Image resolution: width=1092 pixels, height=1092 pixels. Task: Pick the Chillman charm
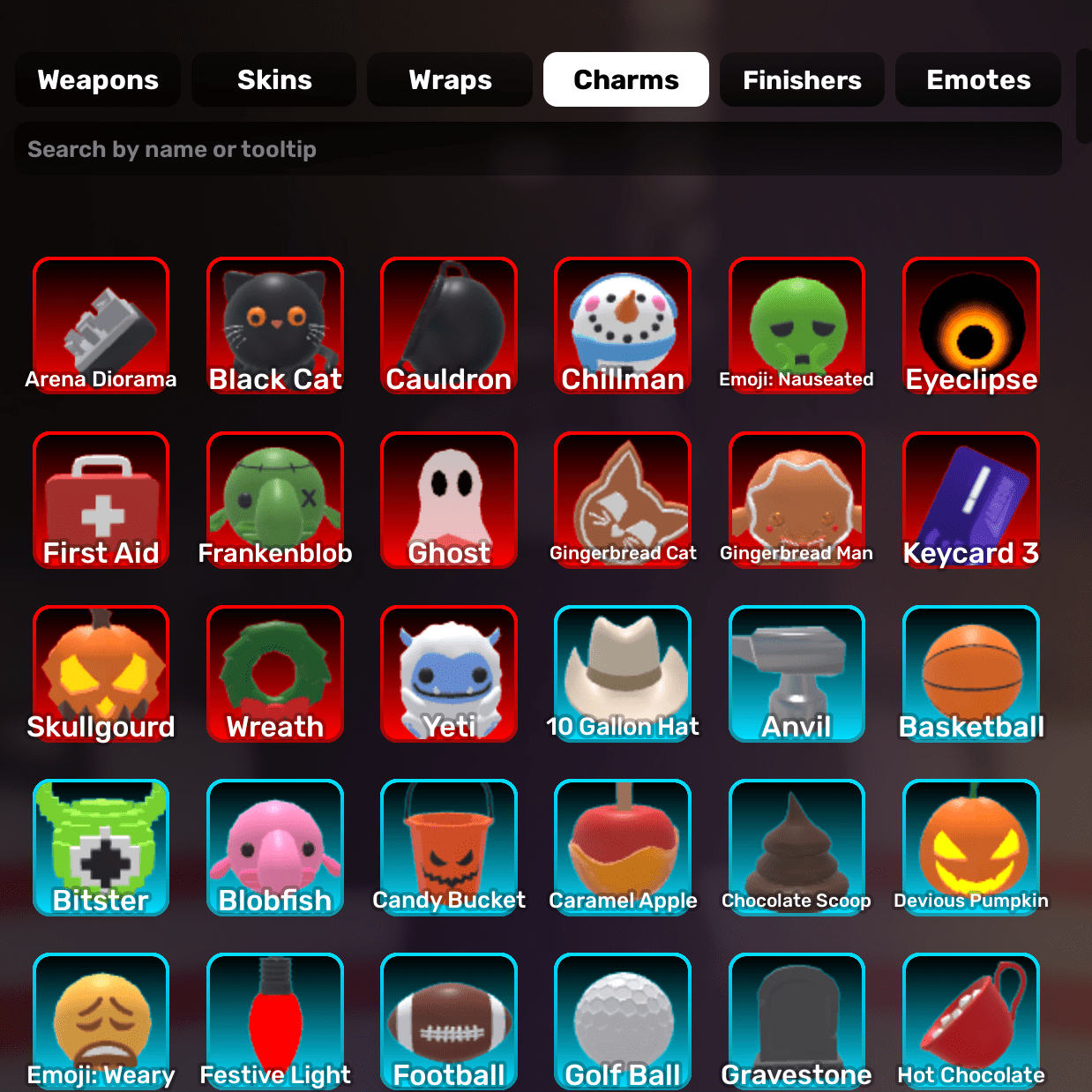pos(623,325)
